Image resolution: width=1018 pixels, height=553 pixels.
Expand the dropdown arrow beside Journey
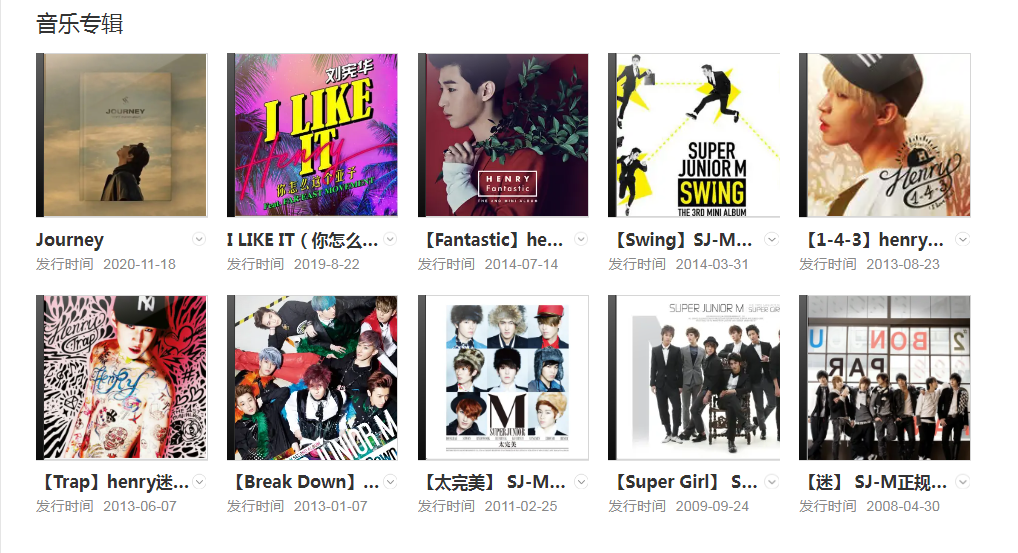pyautogui.click(x=199, y=239)
